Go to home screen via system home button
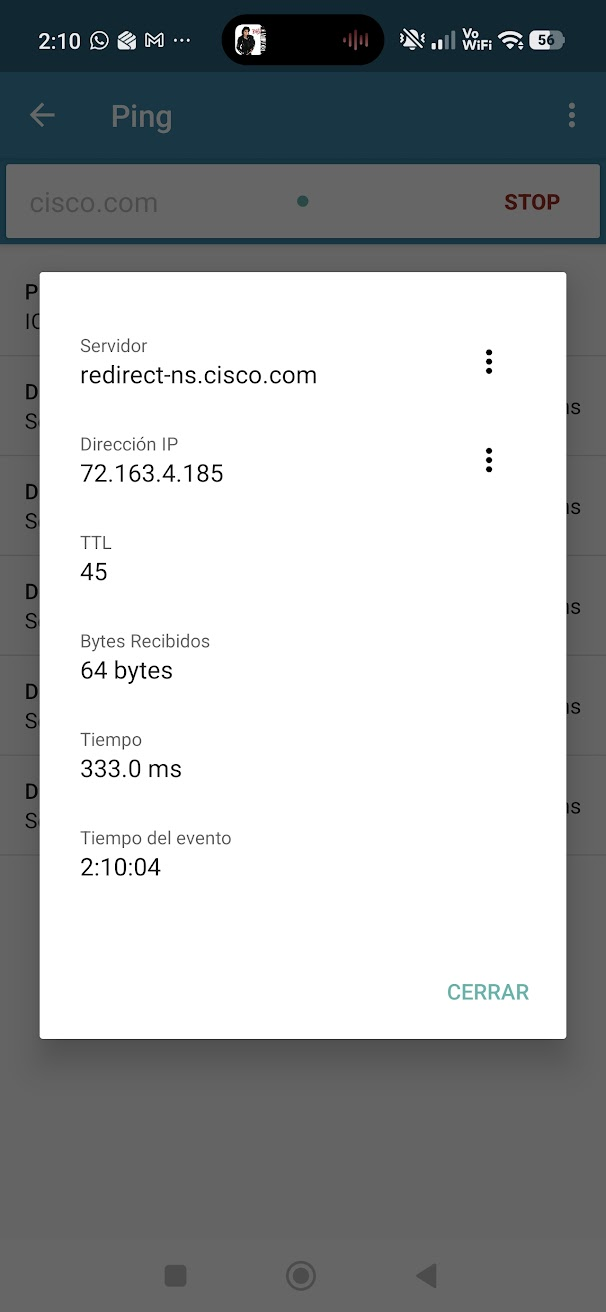The width and height of the screenshot is (606, 1312). tap(301, 1275)
